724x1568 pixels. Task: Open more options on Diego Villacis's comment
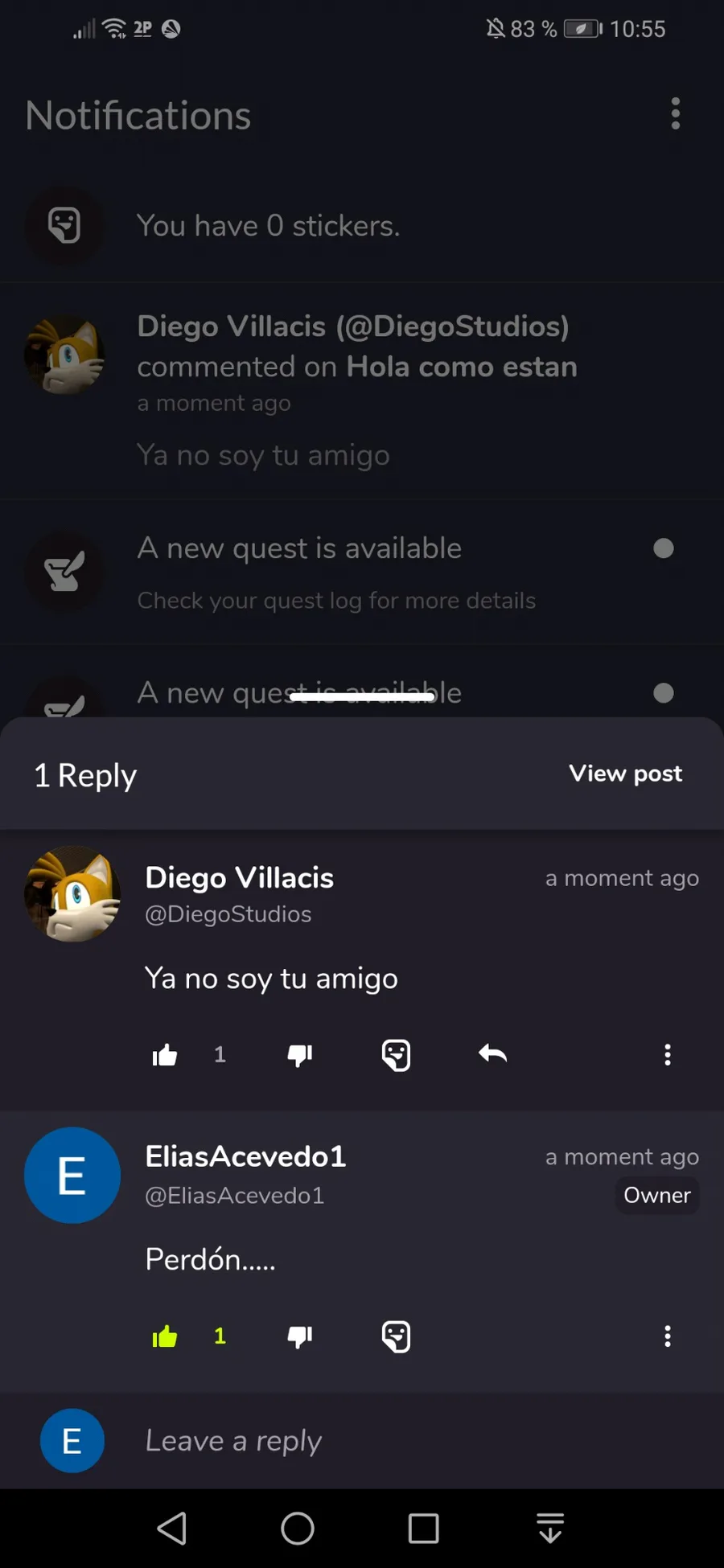click(667, 1055)
